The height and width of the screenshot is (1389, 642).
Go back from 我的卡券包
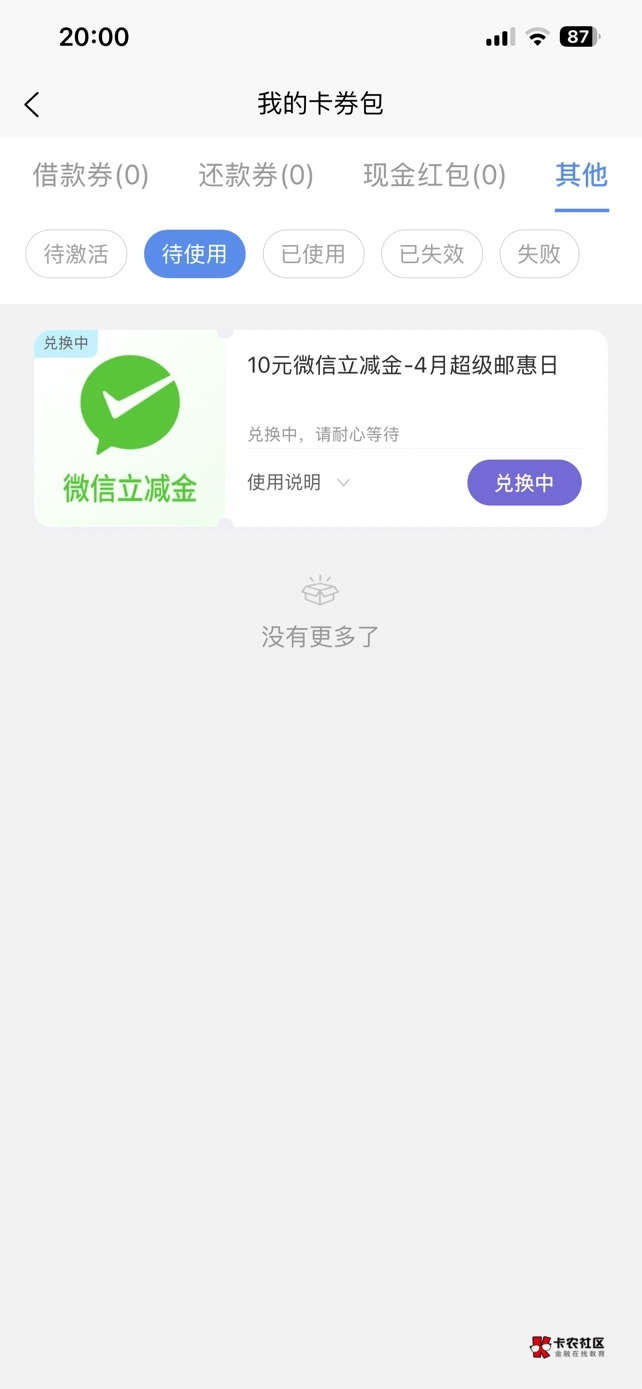point(32,104)
